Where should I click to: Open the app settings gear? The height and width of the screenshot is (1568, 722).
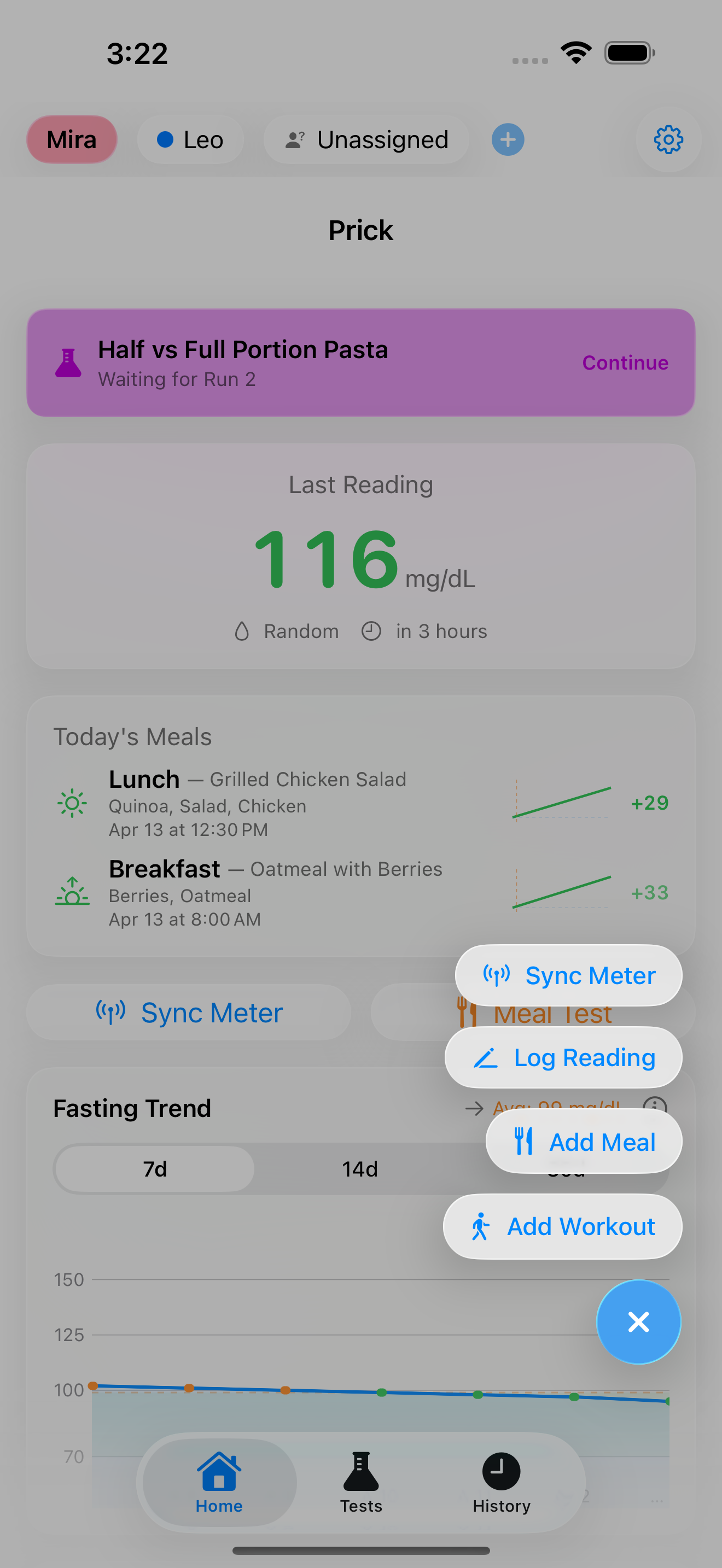pyautogui.click(x=668, y=139)
